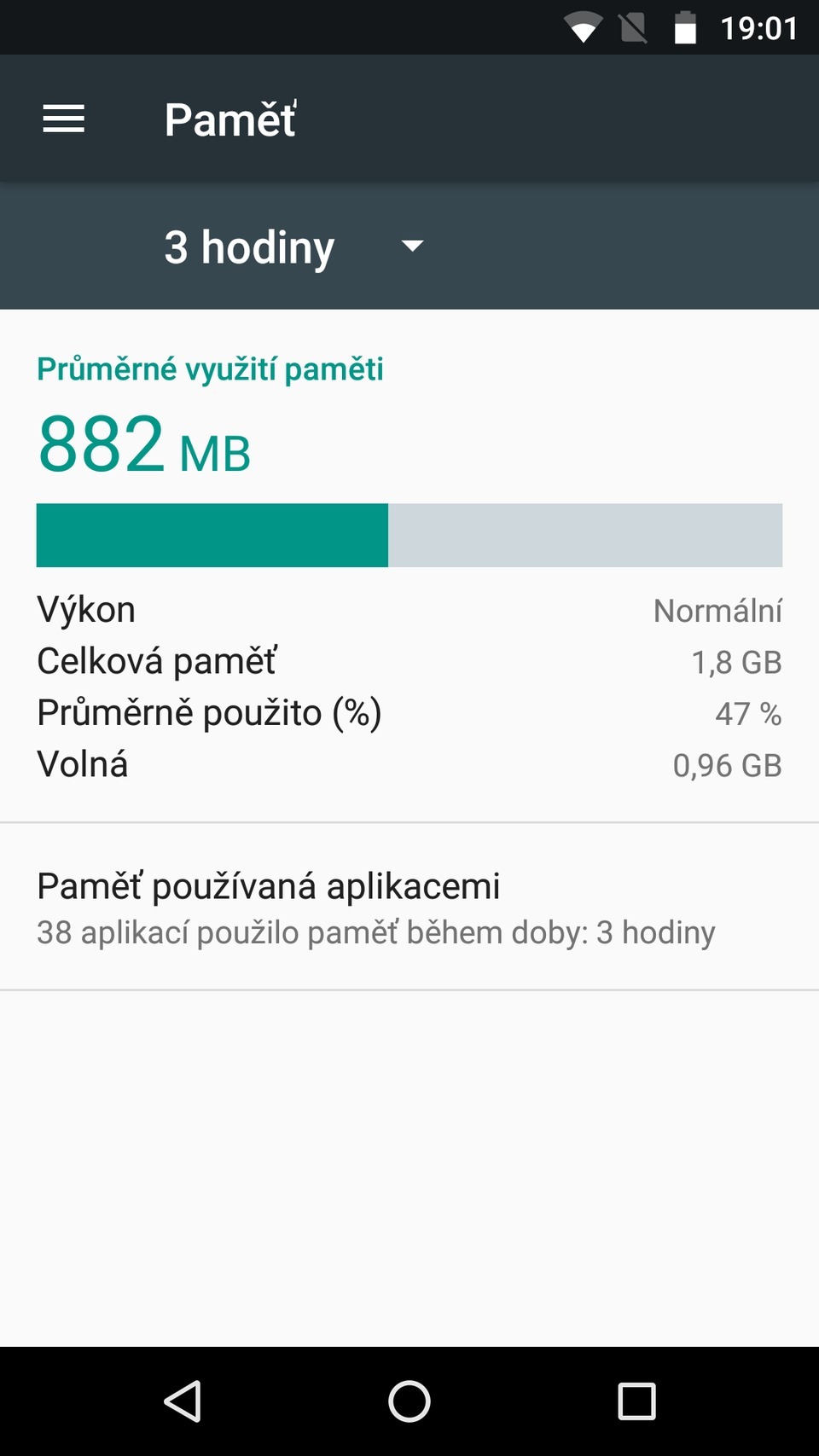819x1456 pixels.
Task: Tap the dropdown caret next to 3 hodiny
Action: pos(411,246)
